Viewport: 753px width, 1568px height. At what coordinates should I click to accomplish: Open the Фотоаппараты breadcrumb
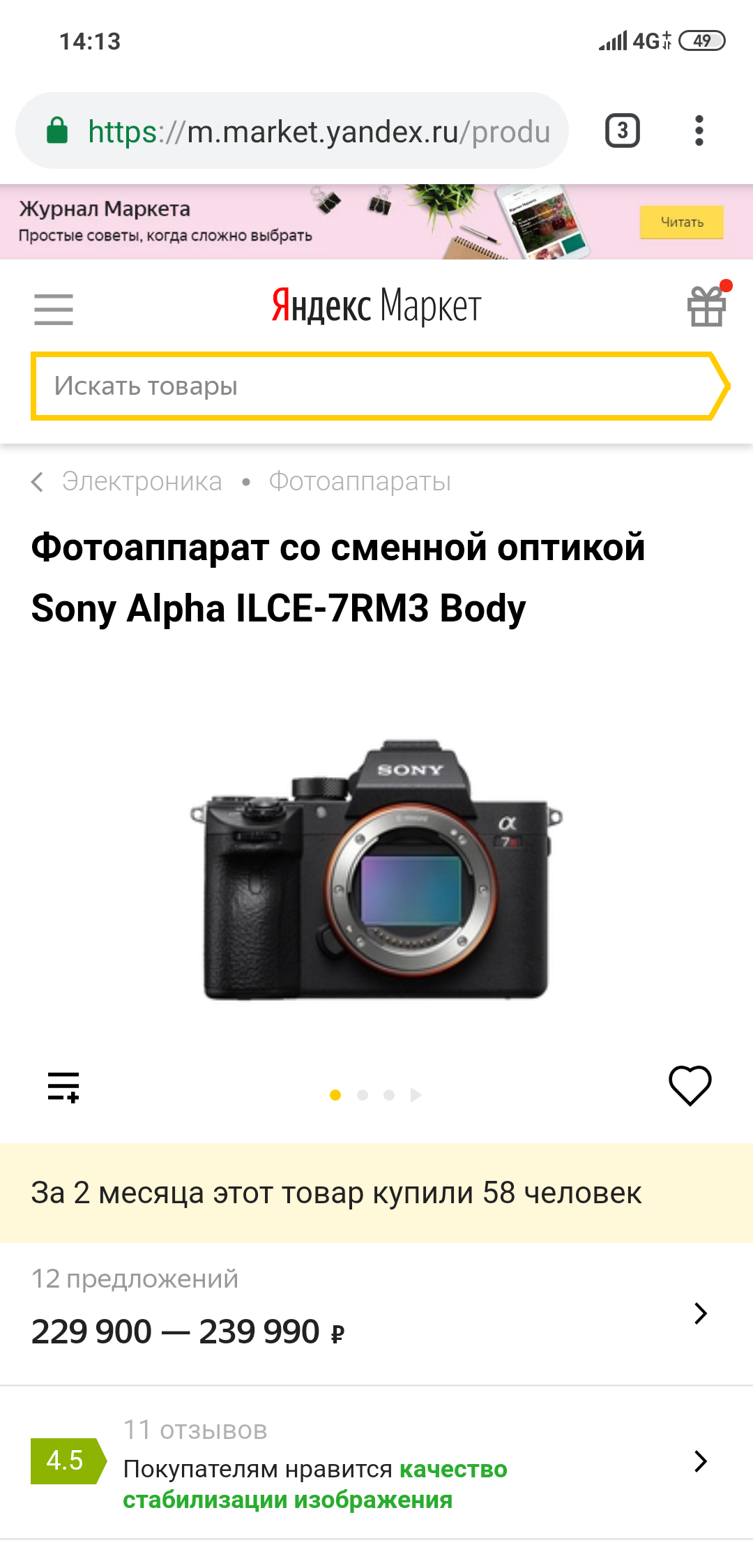click(360, 482)
